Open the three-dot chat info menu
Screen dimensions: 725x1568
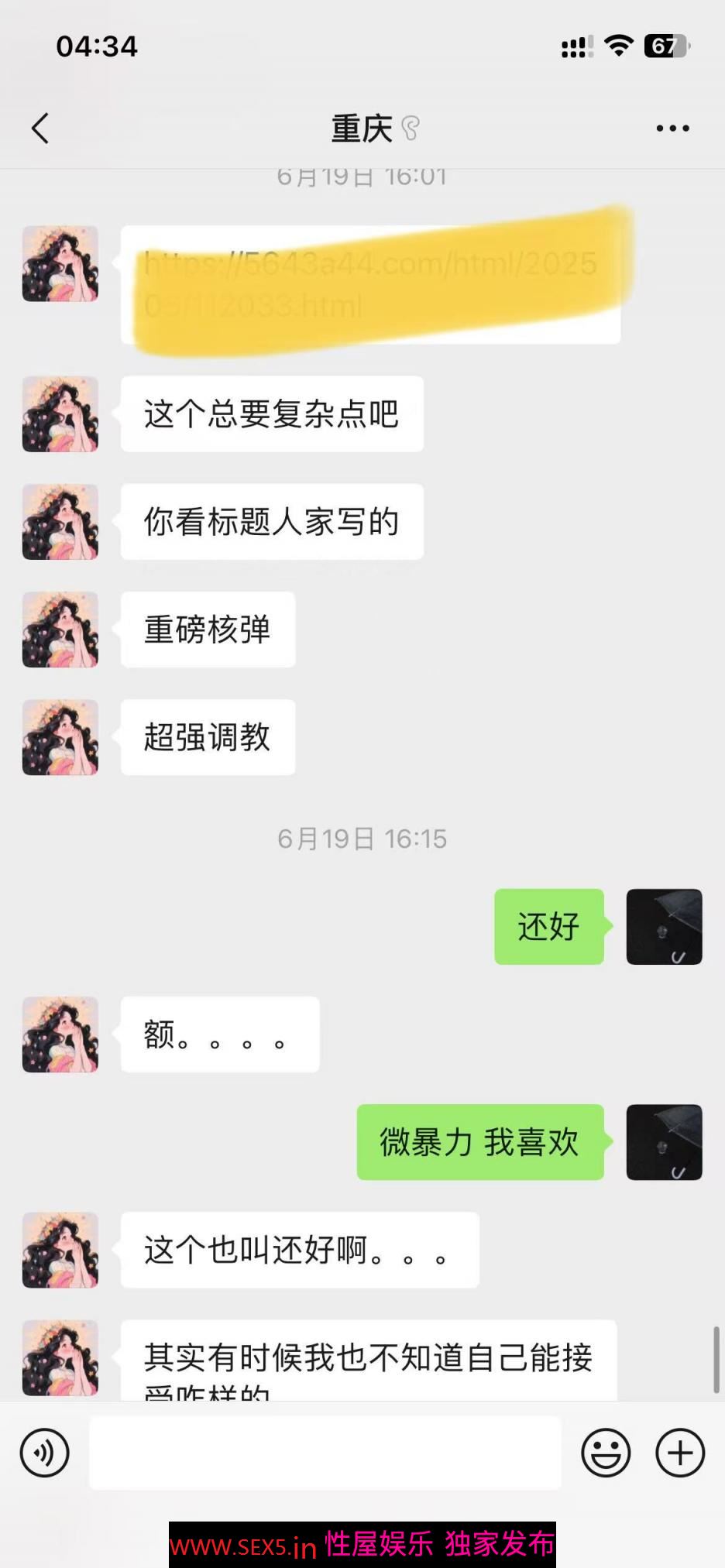coord(672,129)
